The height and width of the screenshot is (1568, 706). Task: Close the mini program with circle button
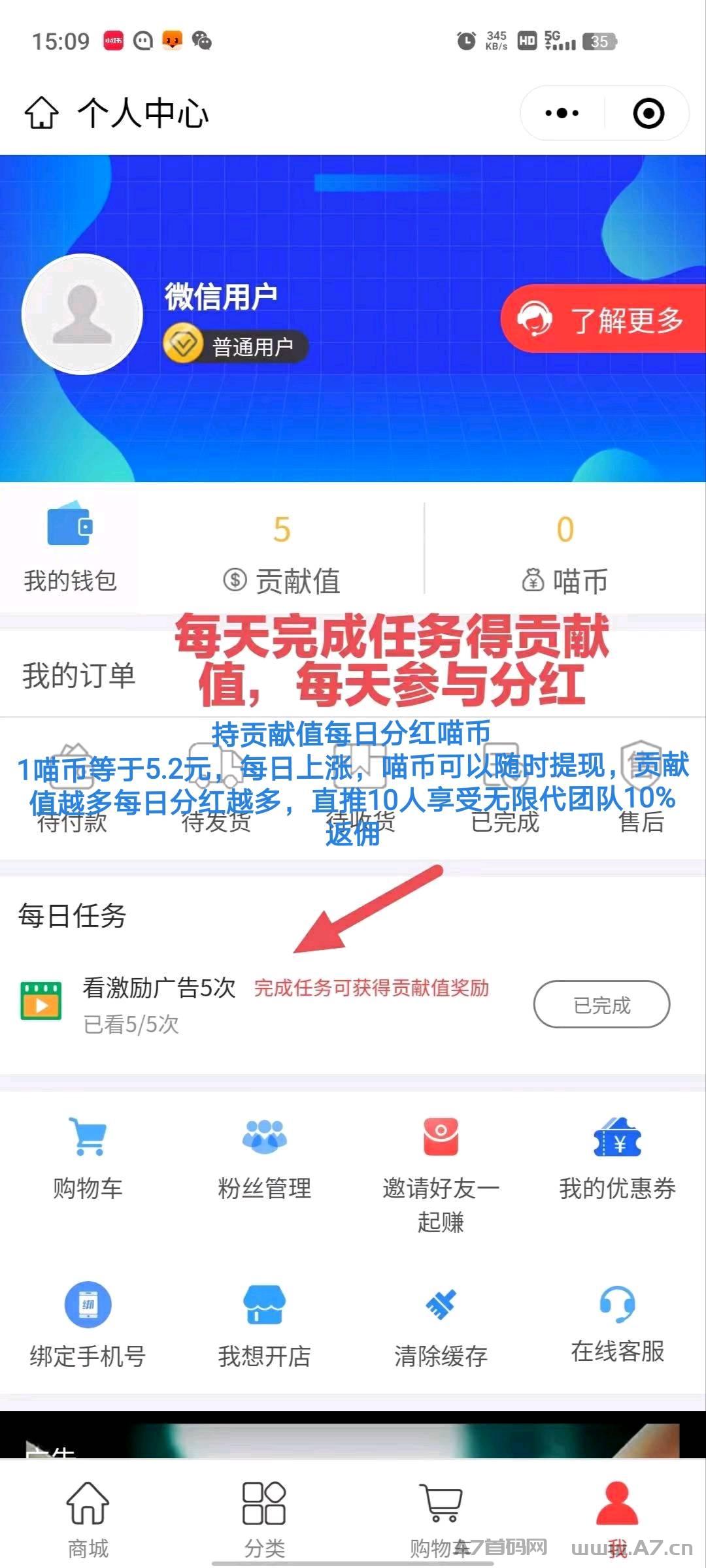coord(648,113)
